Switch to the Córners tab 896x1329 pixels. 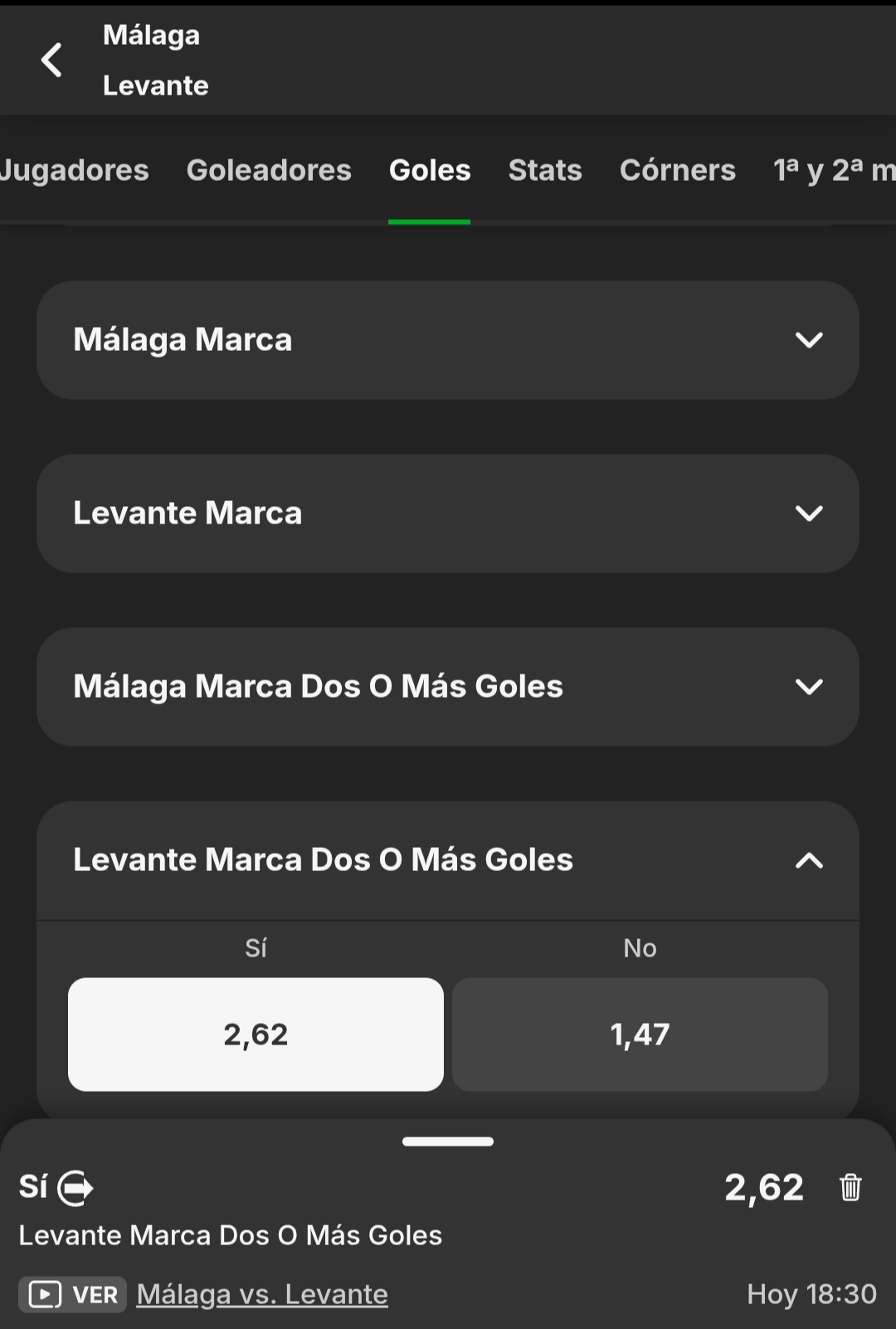pos(678,170)
